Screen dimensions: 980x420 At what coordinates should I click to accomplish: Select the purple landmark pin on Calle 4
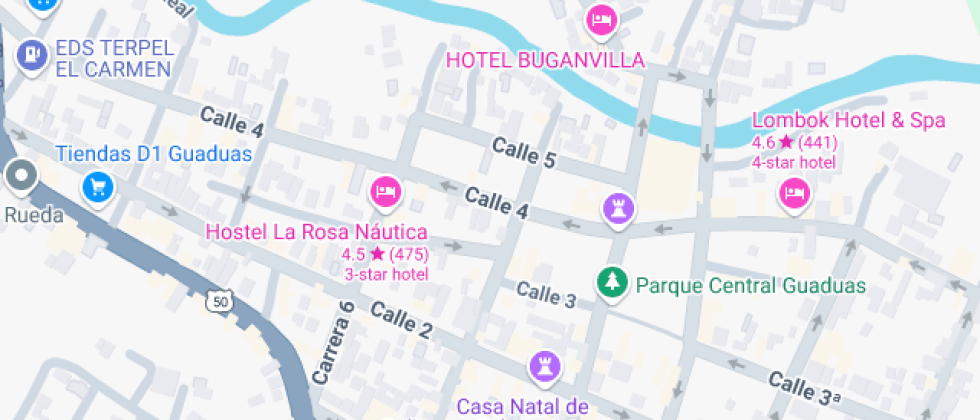pos(618,208)
